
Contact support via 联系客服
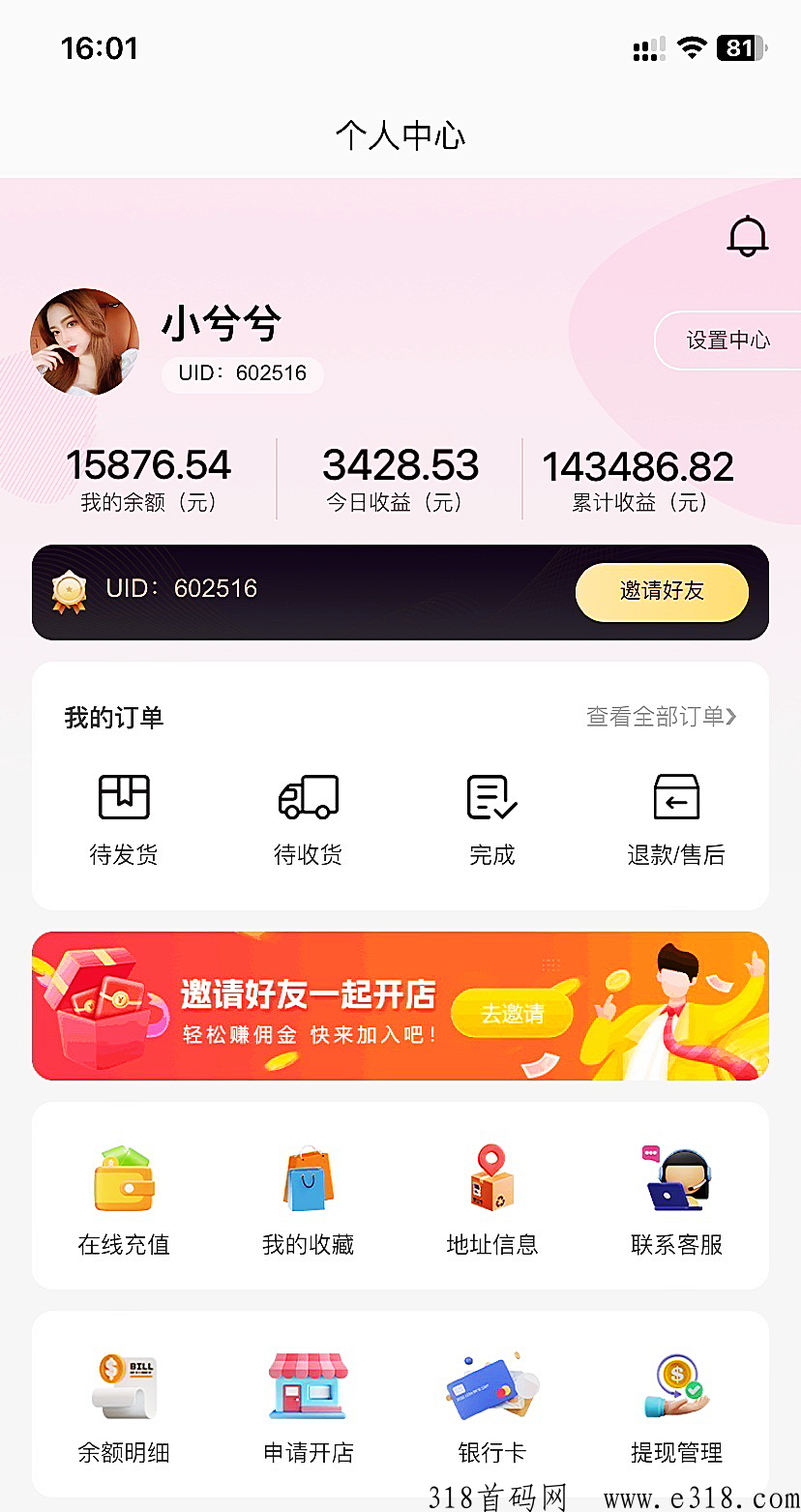pyautogui.click(x=676, y=1200)
